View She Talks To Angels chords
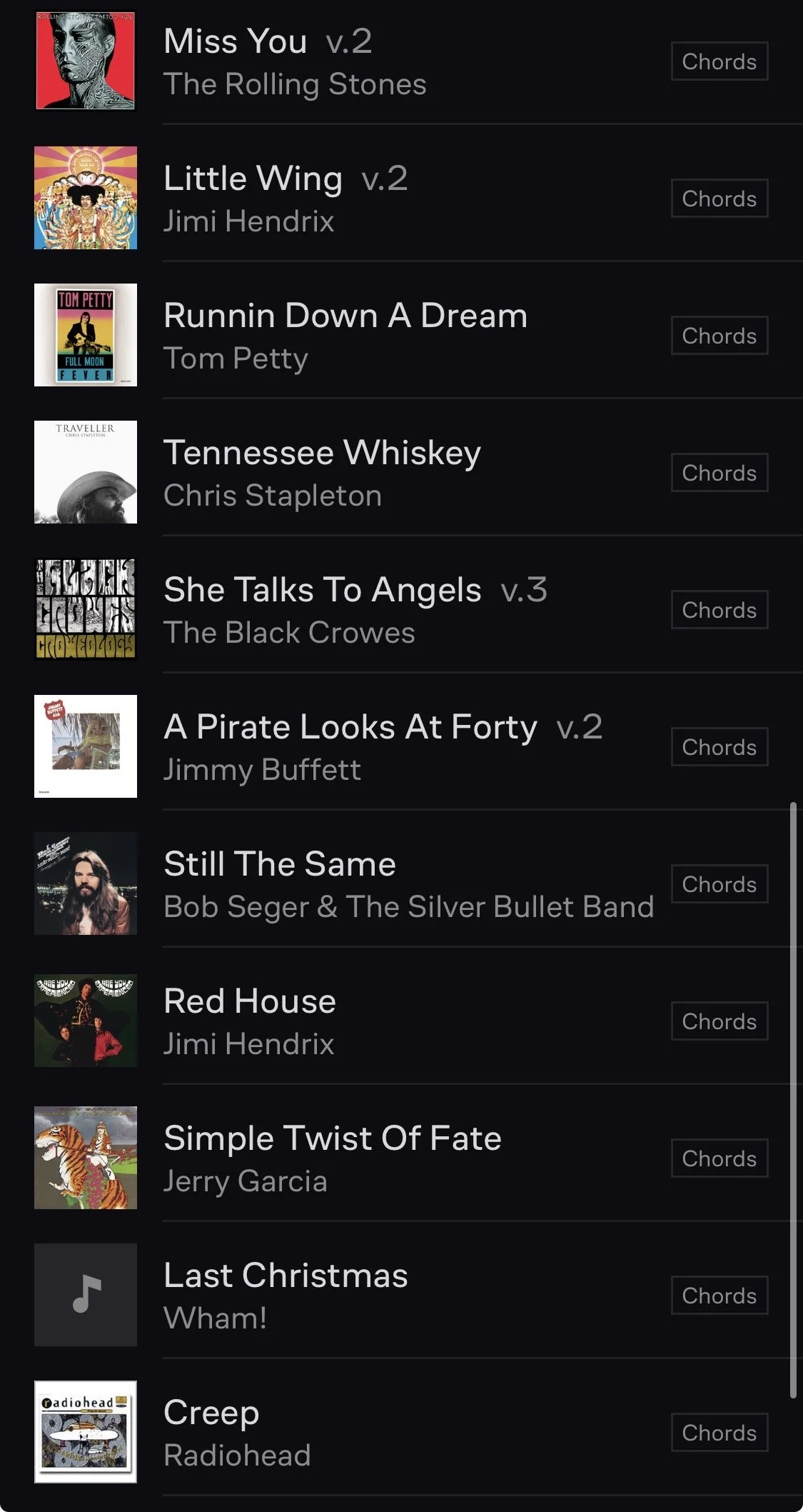Screen dimensions: 803x1512 719,610
